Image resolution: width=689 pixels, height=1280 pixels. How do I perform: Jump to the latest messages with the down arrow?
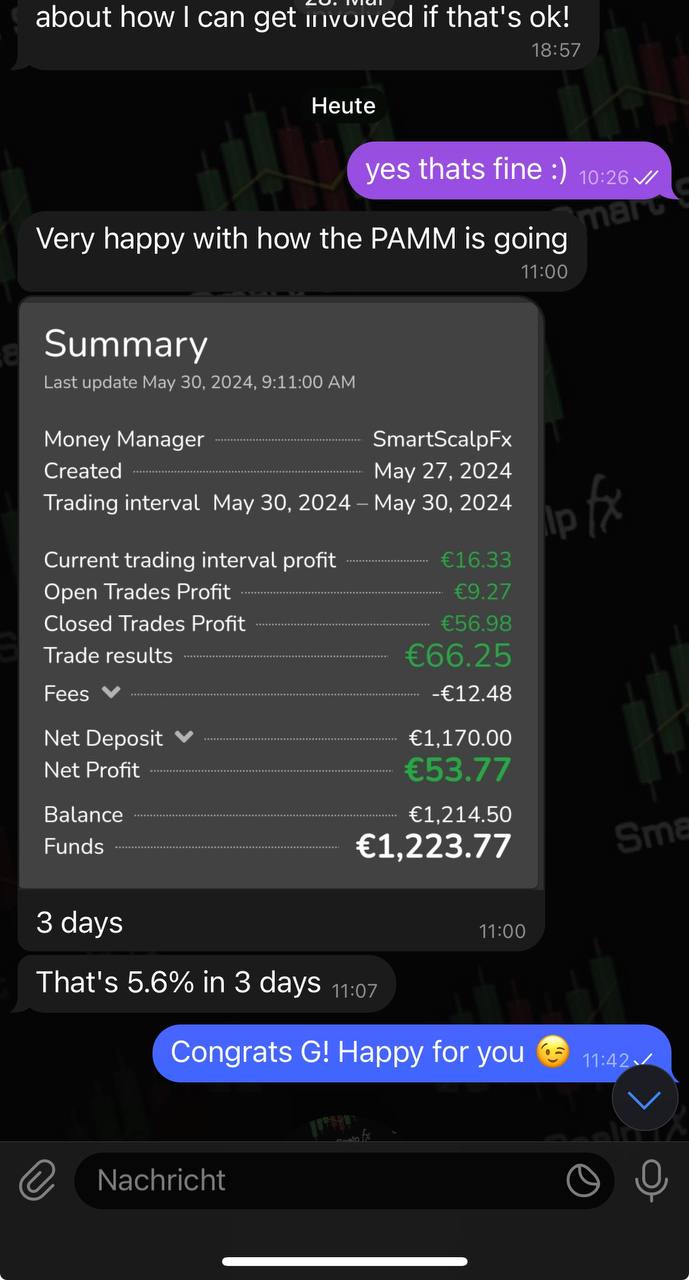click(645, 1099)
